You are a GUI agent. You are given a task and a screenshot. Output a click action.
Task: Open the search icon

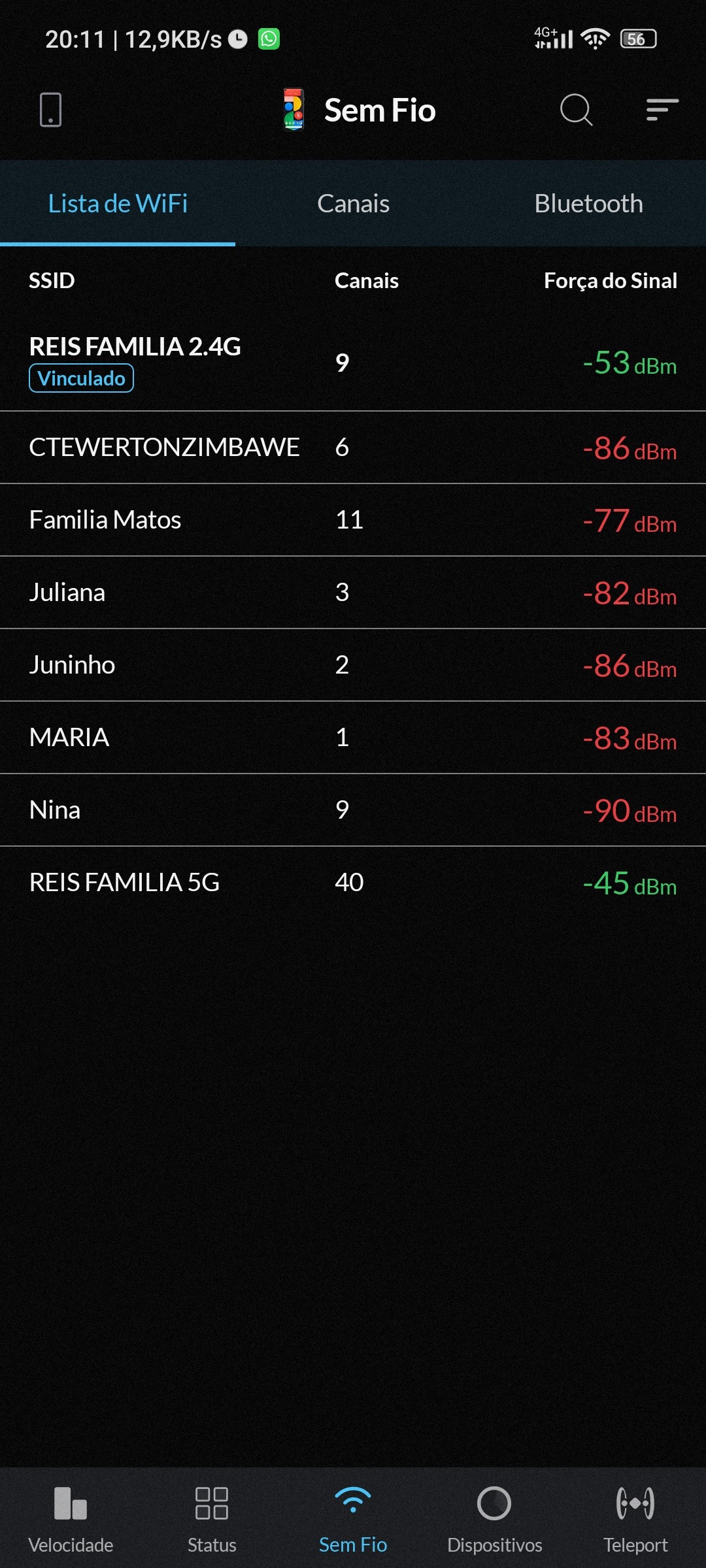[x=576, y=110]
